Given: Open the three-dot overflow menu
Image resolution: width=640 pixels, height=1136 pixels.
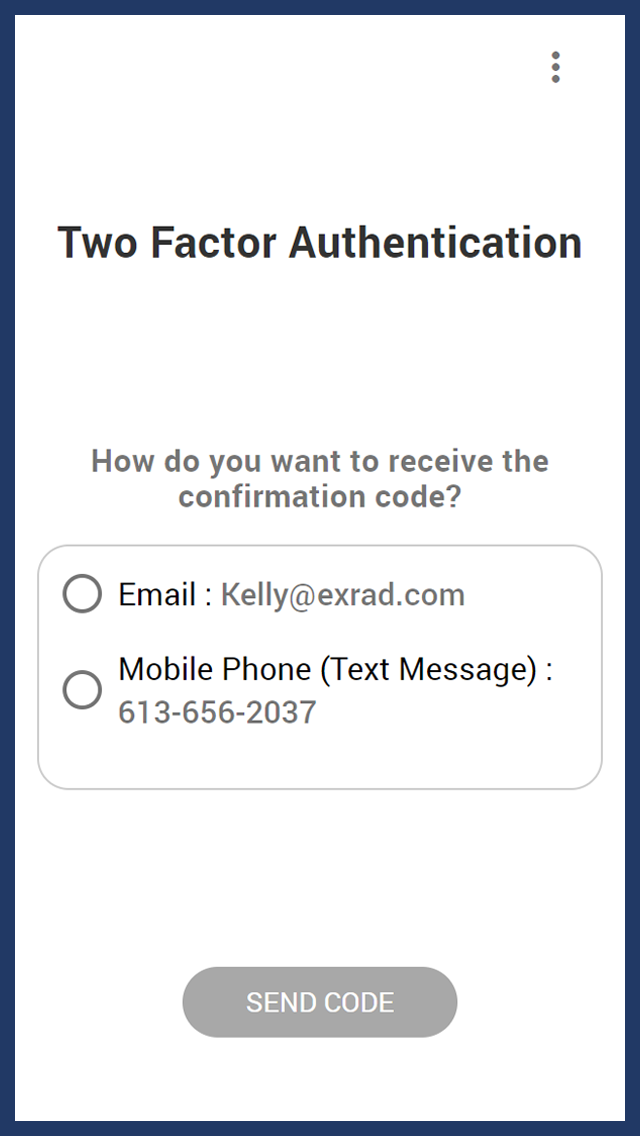Looking at the screenshot, I should coord(555,67).
